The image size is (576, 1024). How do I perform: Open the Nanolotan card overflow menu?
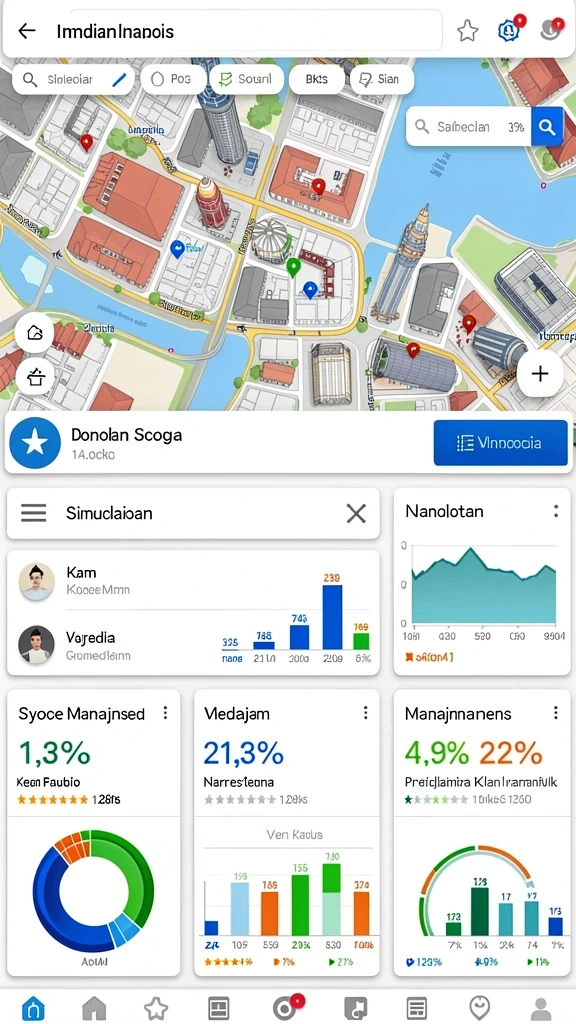[556, 511]
